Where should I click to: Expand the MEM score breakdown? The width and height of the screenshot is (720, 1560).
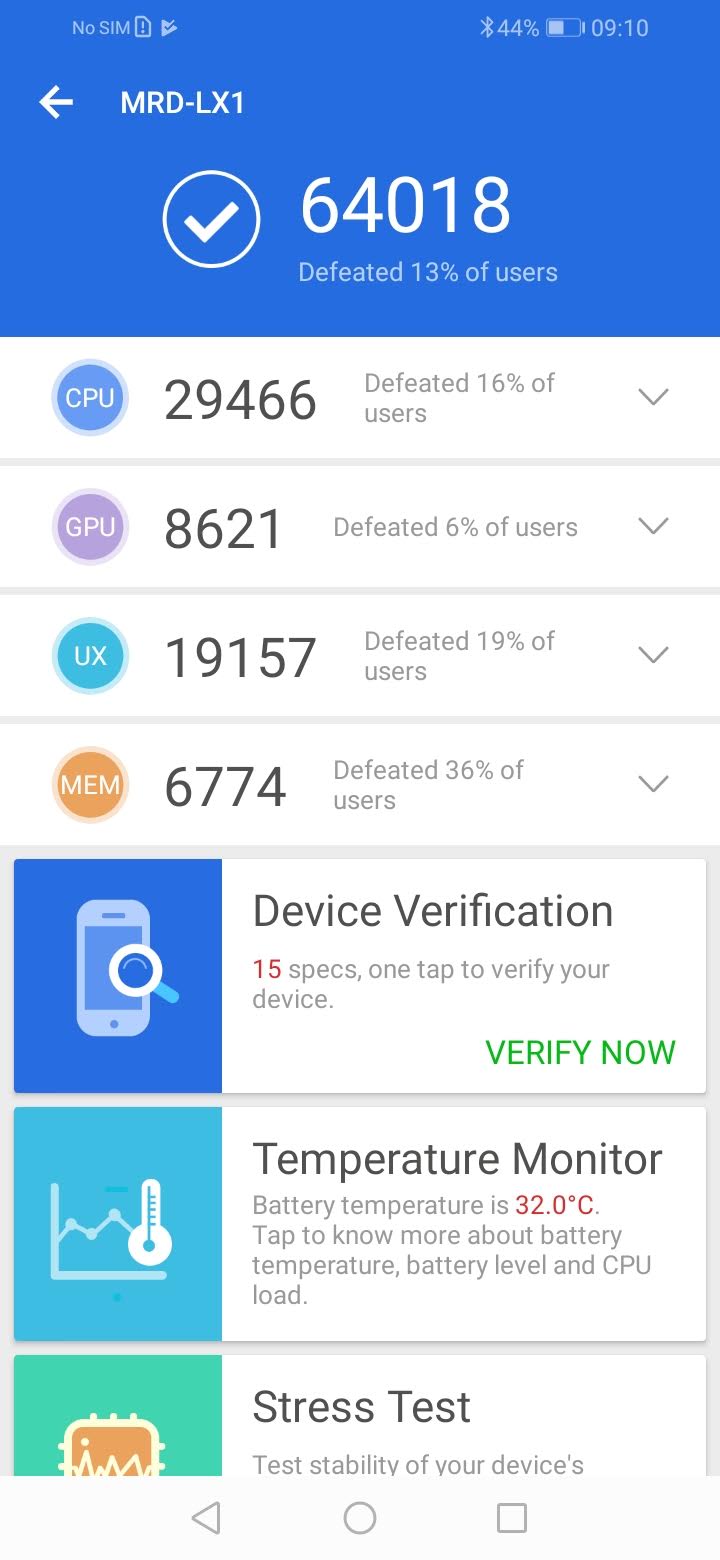coord(653,784)
